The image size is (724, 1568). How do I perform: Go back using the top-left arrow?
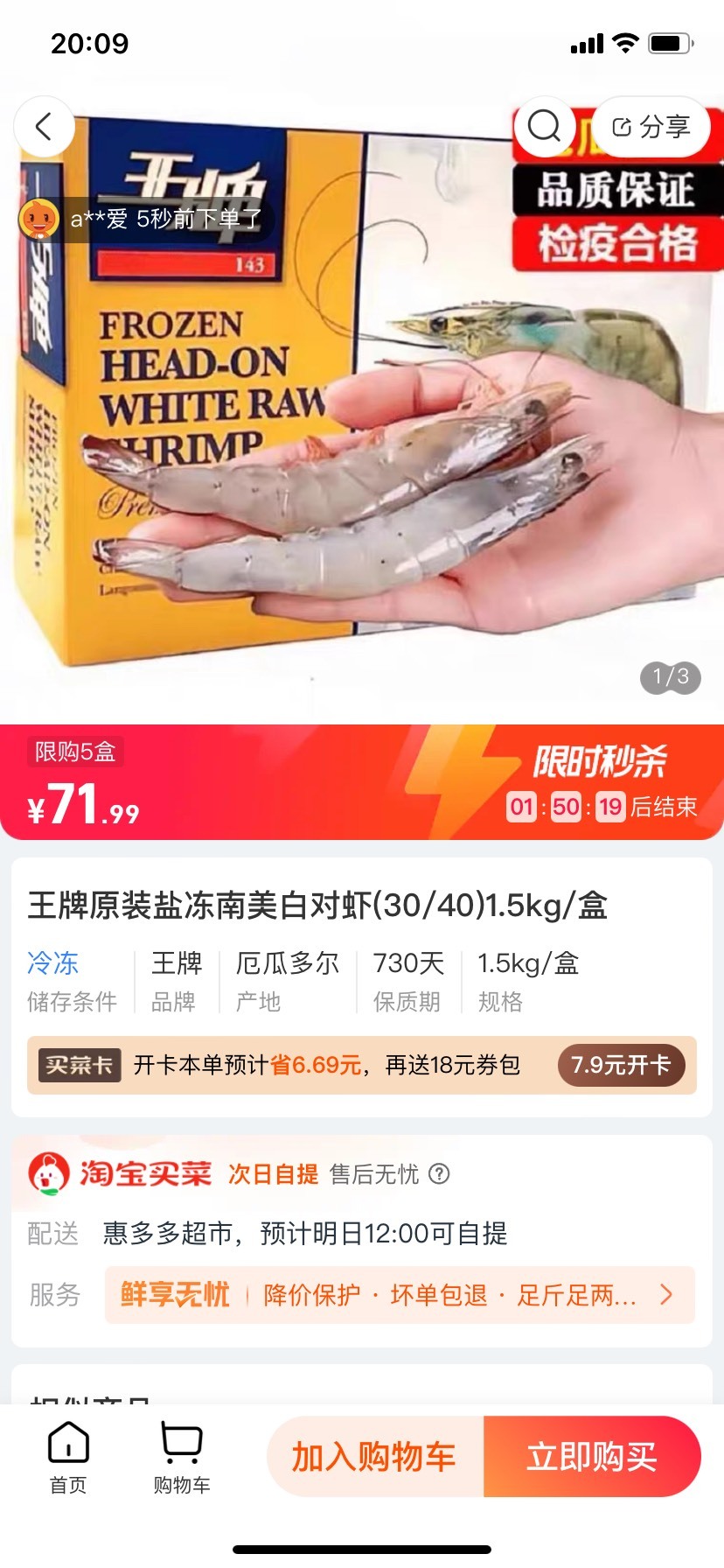(44, 127)
